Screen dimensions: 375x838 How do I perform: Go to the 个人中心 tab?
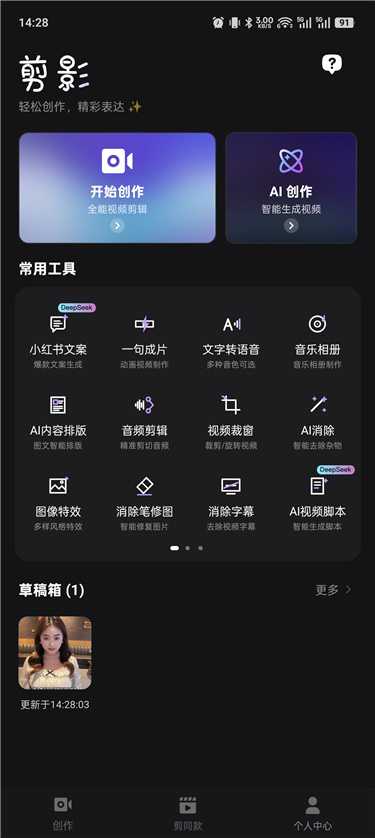[312, 812]
